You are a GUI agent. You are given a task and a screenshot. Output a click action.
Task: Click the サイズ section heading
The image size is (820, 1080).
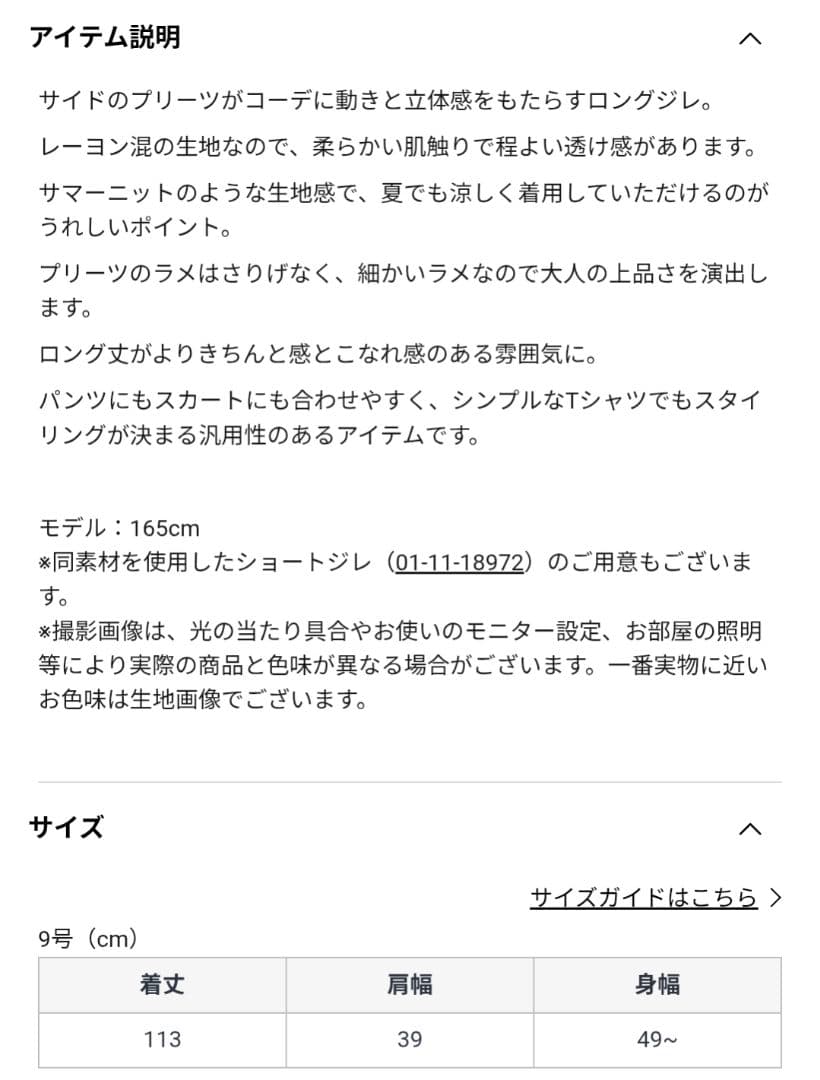pos(64,828)
